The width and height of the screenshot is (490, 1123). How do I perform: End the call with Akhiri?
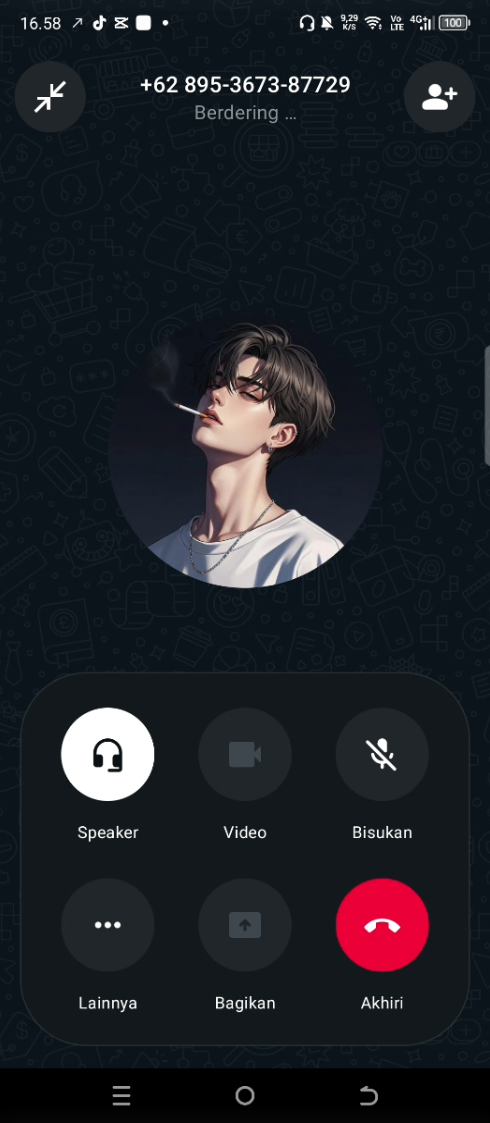pyautogui.click(x=382, y=925)
